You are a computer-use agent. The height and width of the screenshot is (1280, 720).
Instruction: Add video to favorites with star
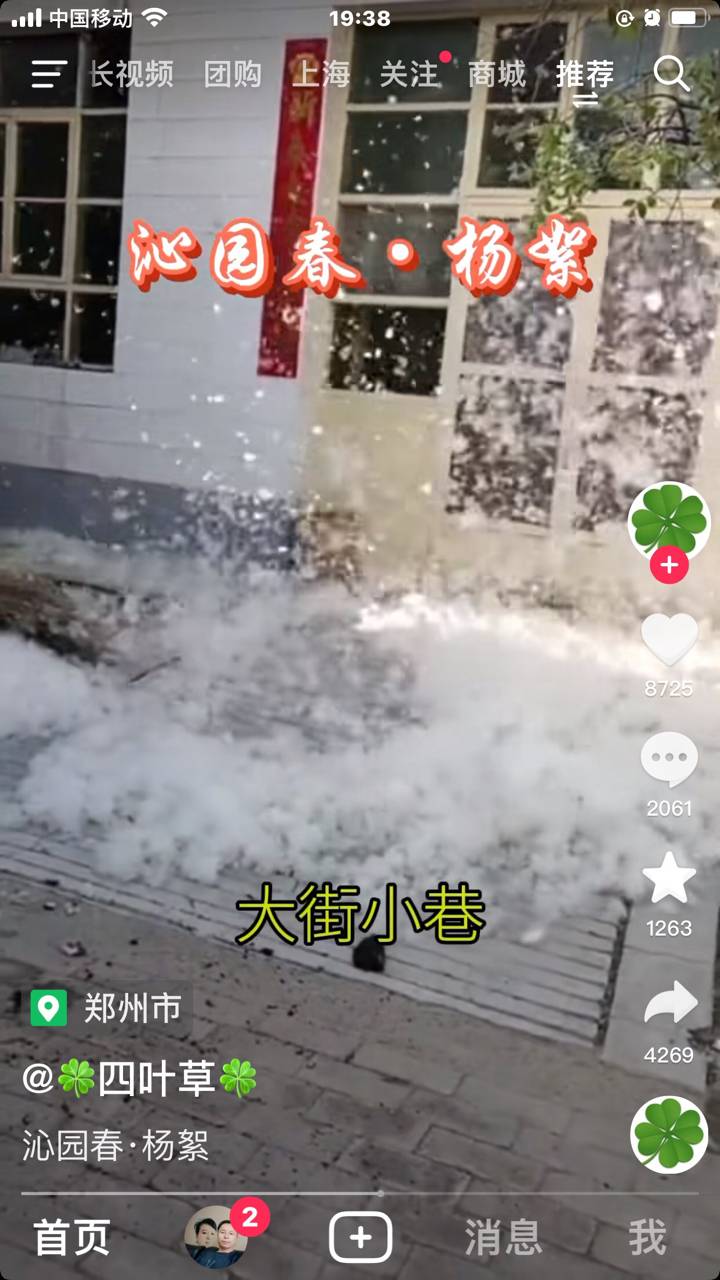(x=669, y=879)
